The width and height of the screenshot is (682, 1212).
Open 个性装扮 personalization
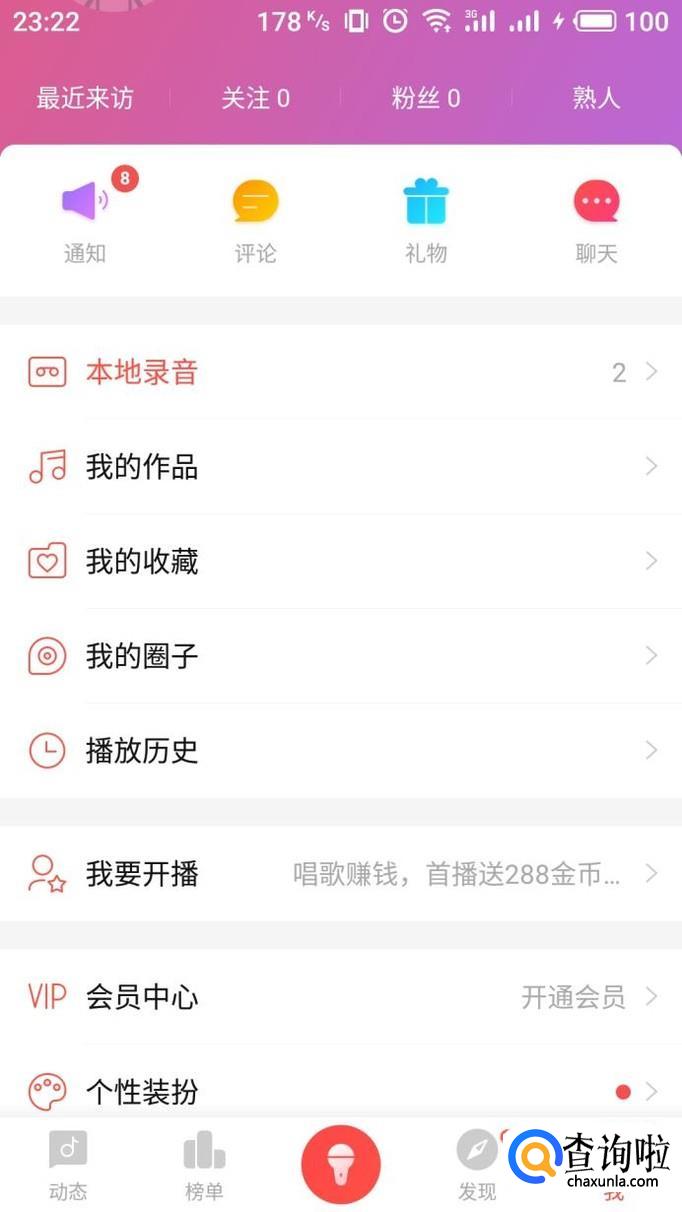pos(341,1090)
